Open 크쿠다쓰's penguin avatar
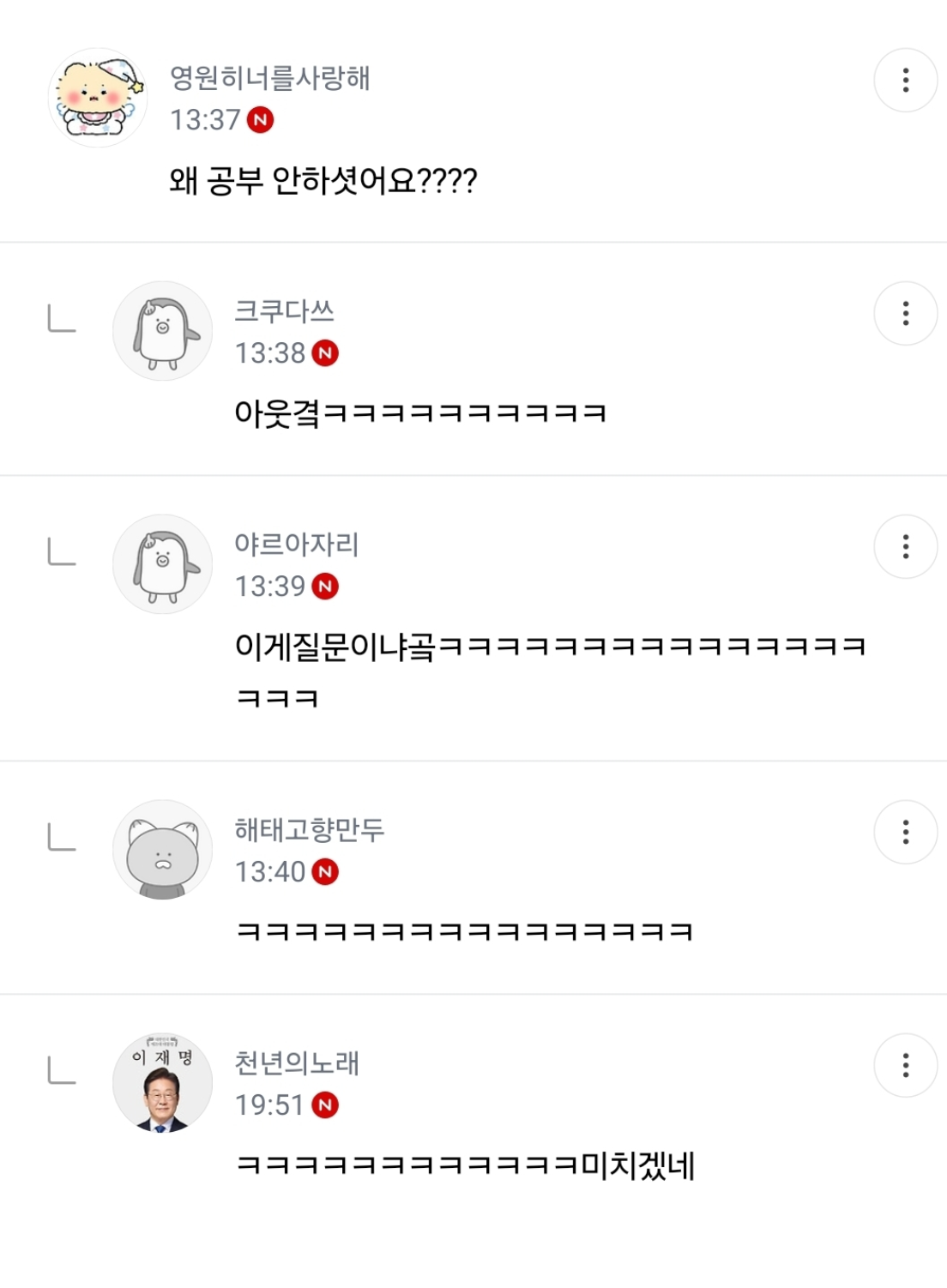Image resolution: width=947 pixels, height=1288 pixels. [162, 330]
